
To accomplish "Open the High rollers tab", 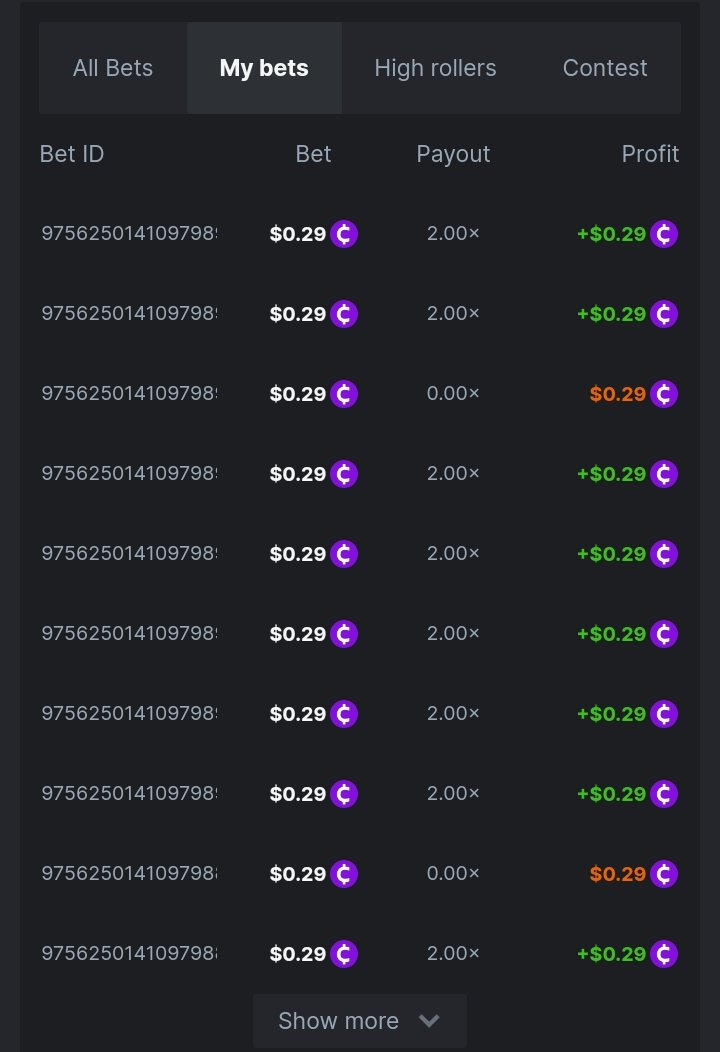I will (435, 68).
